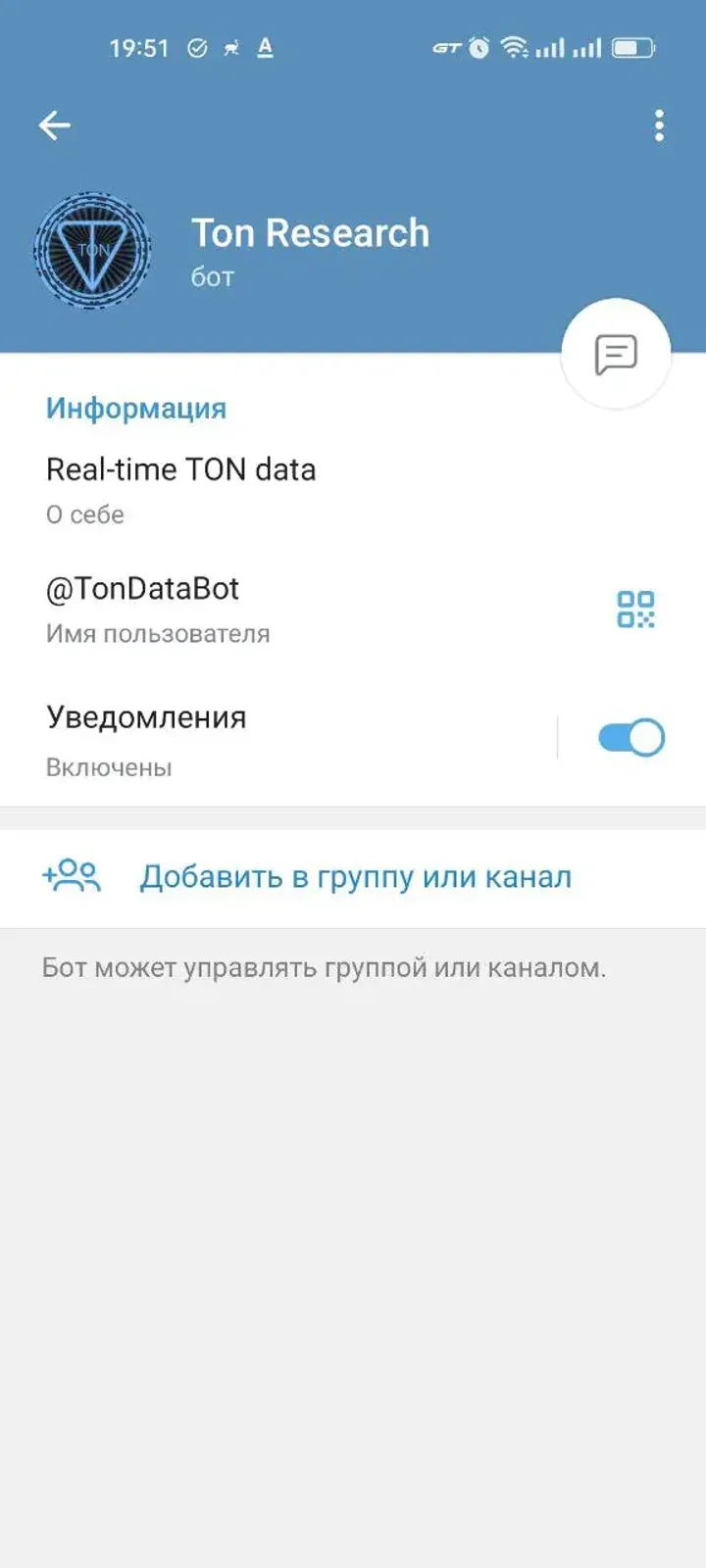Tap the back arrow to leave profile
This screenshot has width=706, height=1568.
click(55, 124)
